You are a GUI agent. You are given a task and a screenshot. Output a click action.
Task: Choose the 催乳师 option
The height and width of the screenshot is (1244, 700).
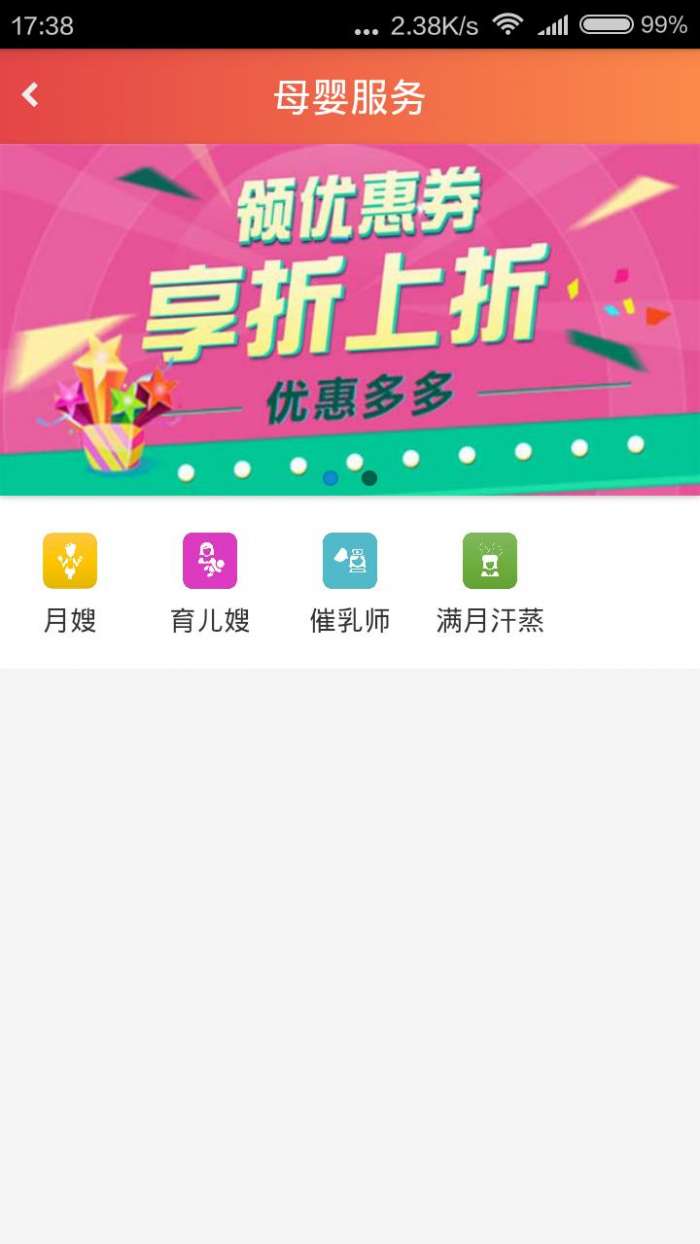(x=350, y=583)
